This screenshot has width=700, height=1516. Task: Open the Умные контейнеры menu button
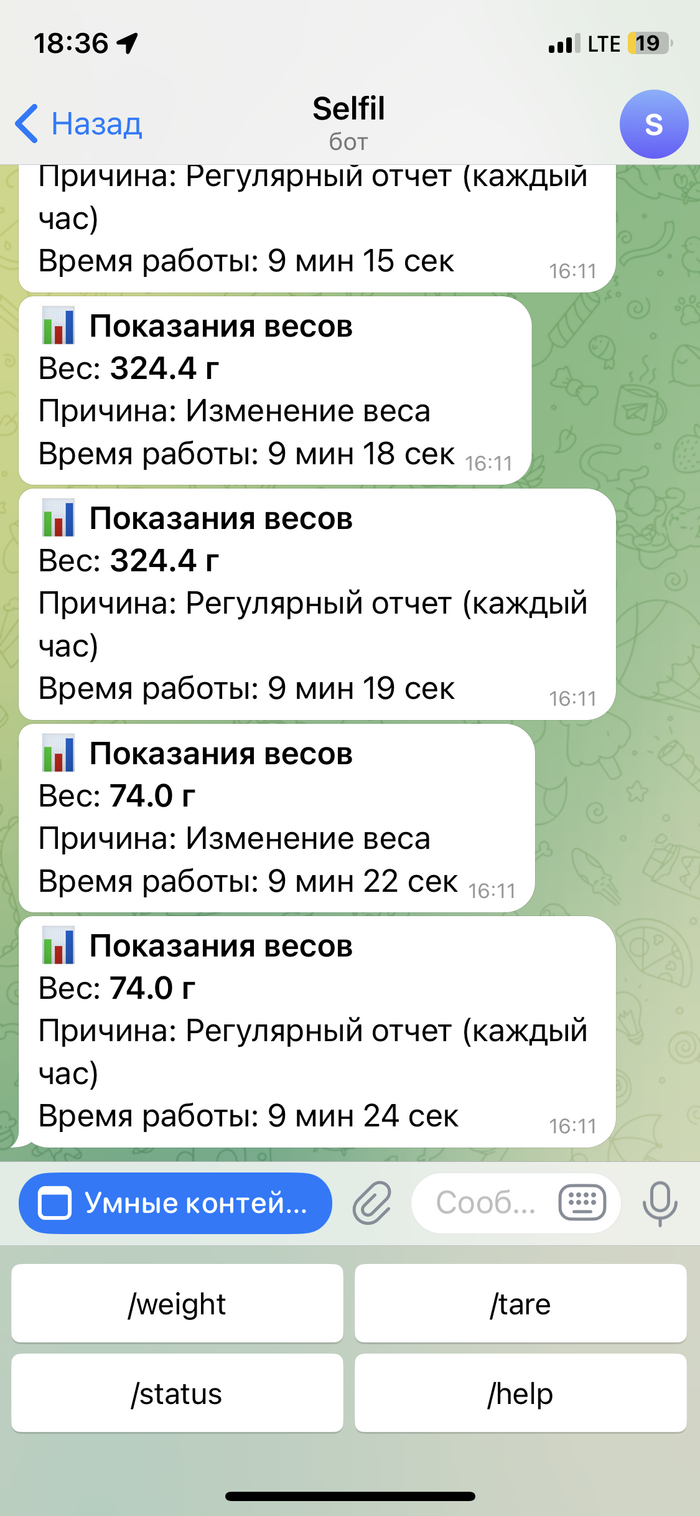[175, 1203]
